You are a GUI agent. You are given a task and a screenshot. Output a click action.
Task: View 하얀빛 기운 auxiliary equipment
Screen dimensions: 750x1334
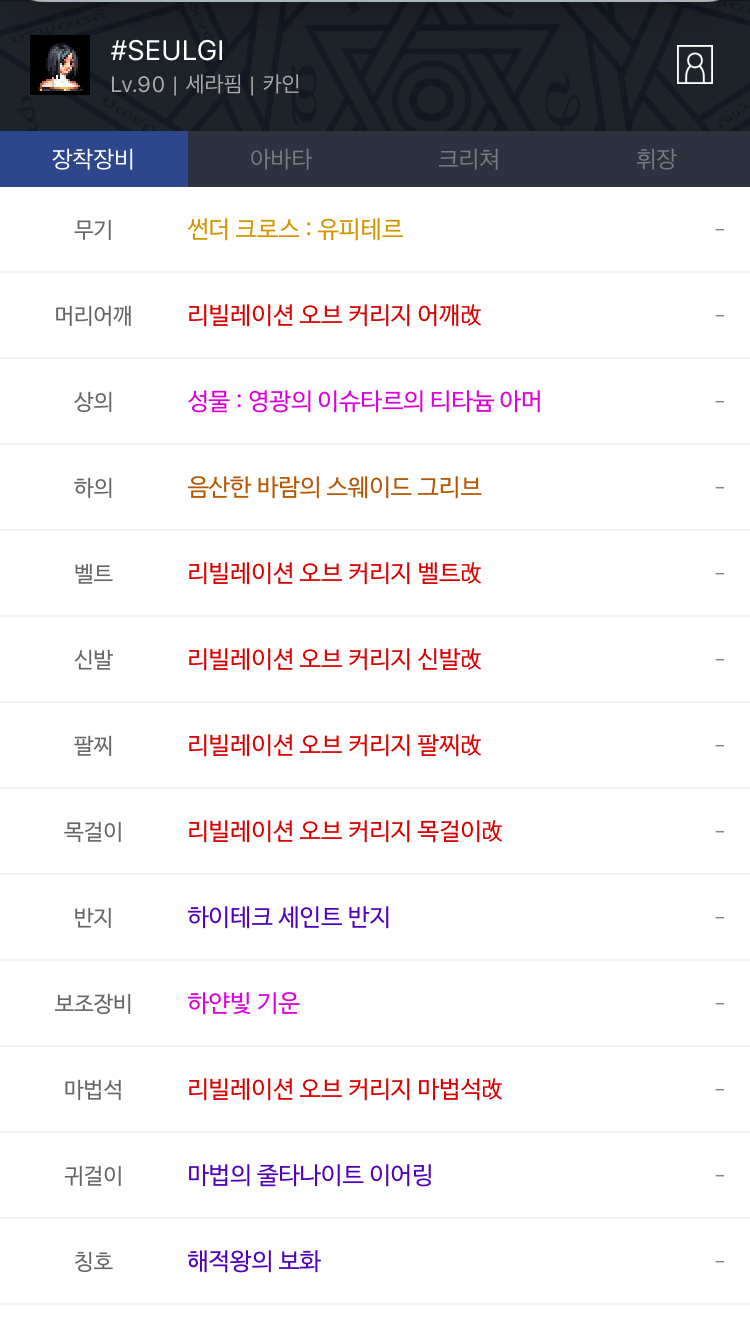point(243,1003)
